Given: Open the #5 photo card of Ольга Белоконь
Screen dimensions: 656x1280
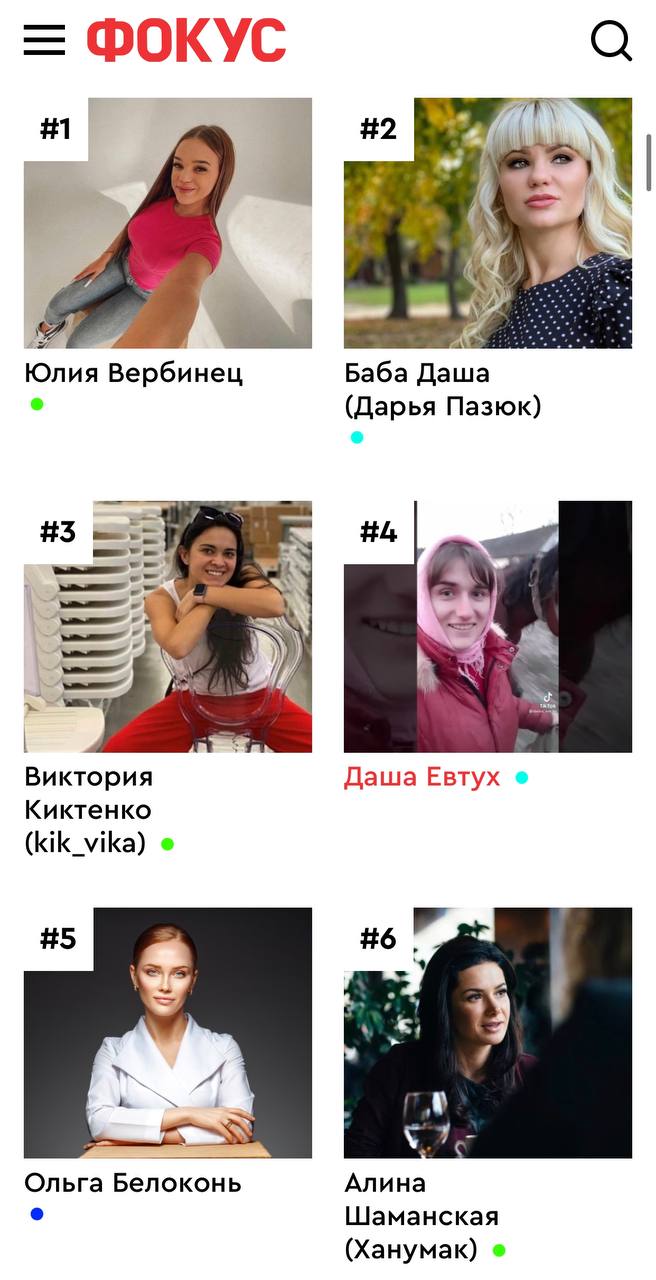Looking at the screenshot, I should [168, 1033].
